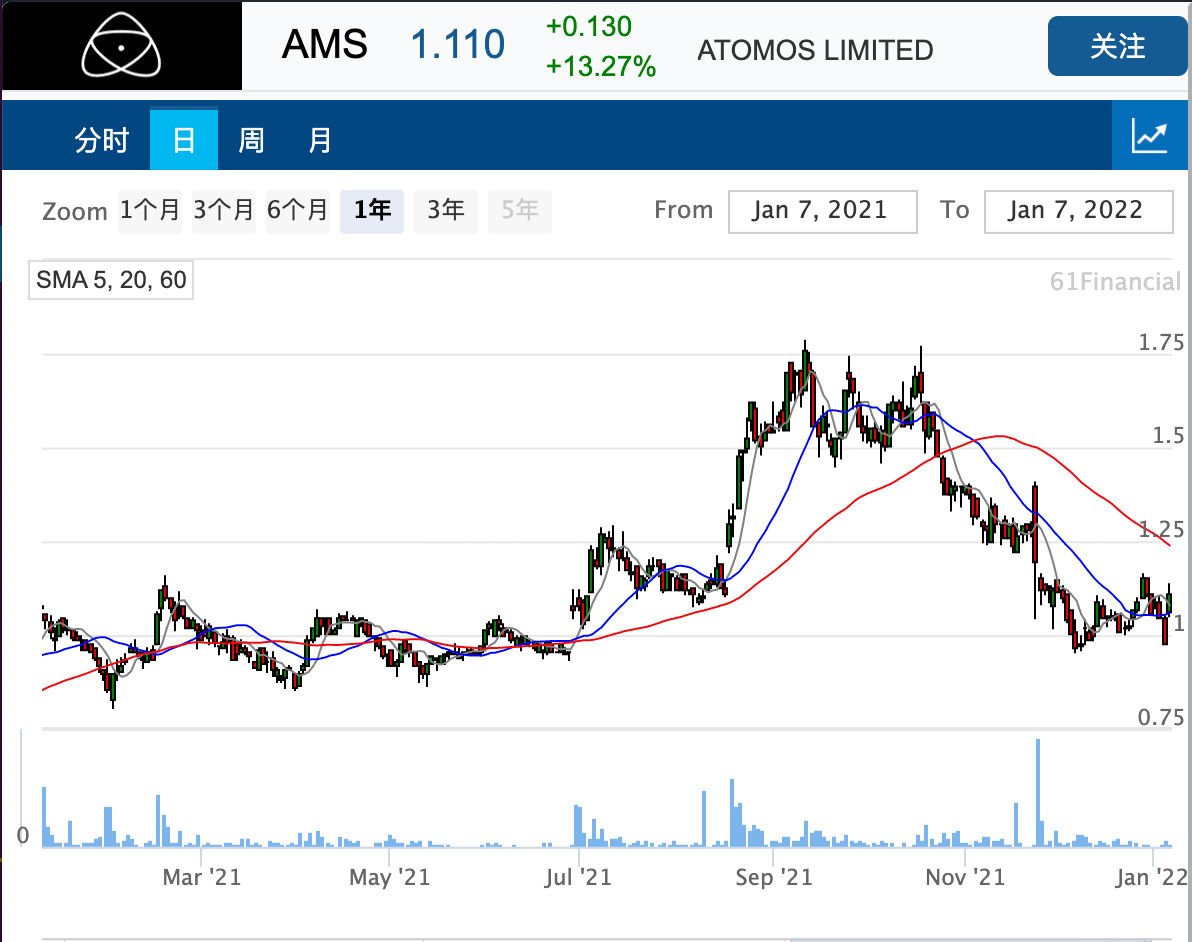Set zoom to 6个月
1192x942 pixels.
click(x=298, y=210)
